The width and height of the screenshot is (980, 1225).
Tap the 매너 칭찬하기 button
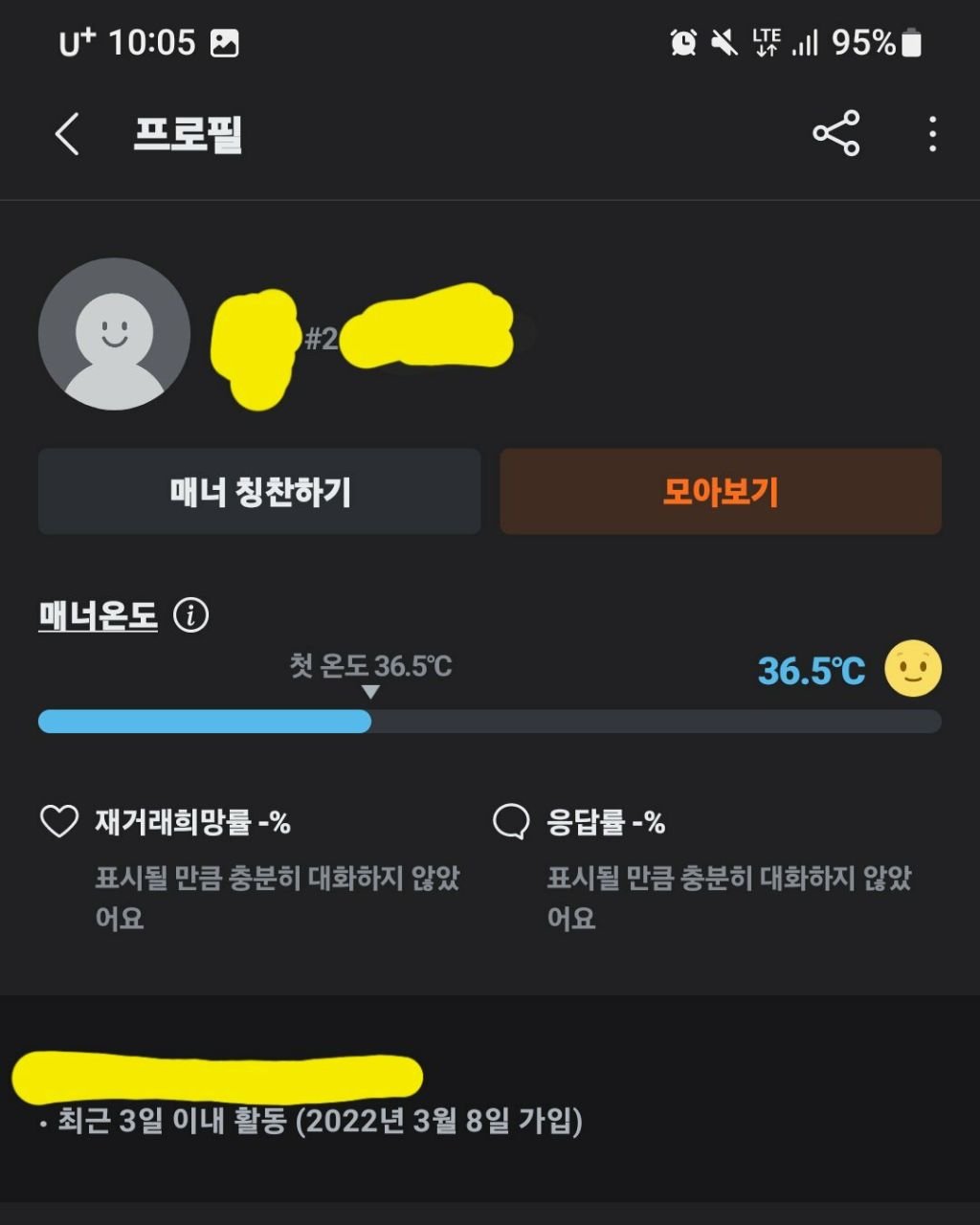[259, 492]
